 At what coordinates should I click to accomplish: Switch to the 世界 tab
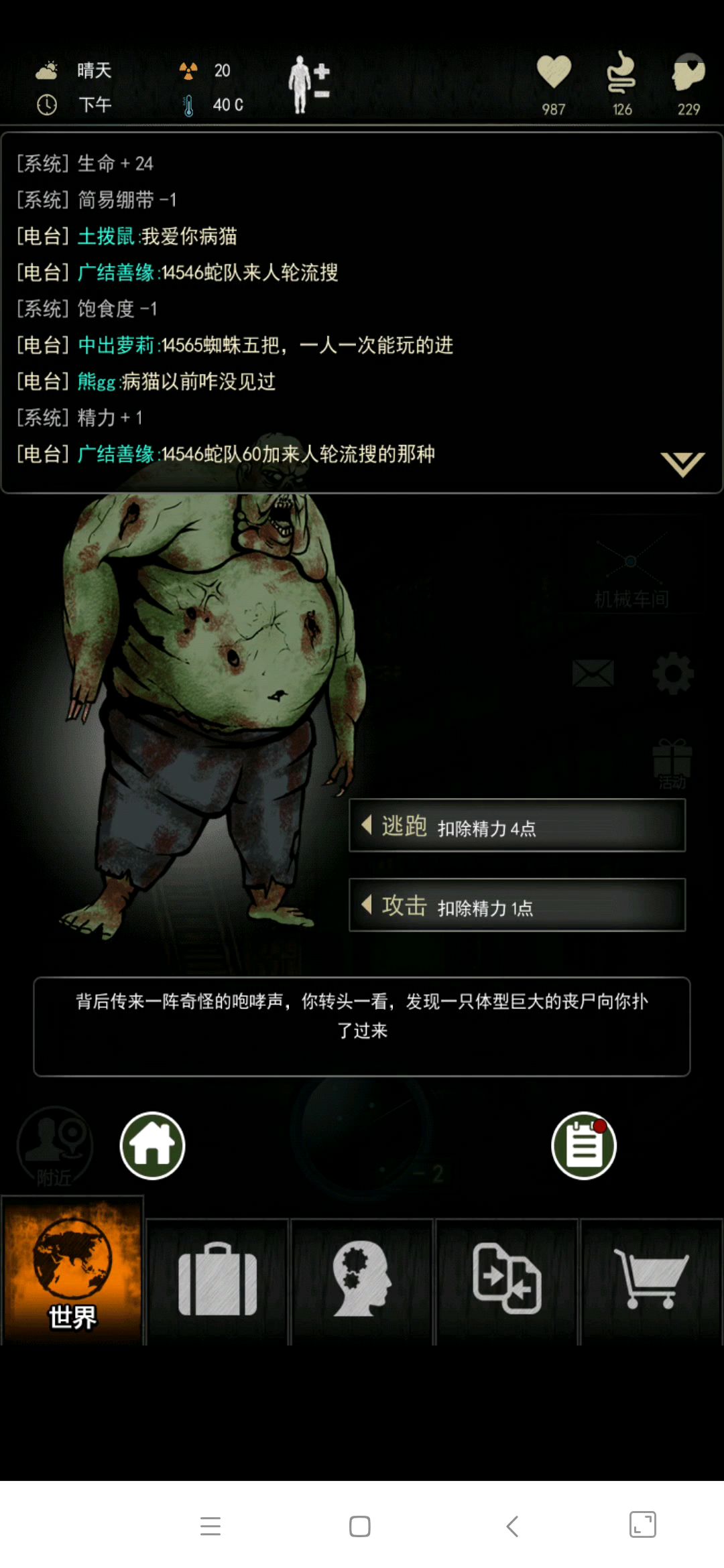(72, 1271)
